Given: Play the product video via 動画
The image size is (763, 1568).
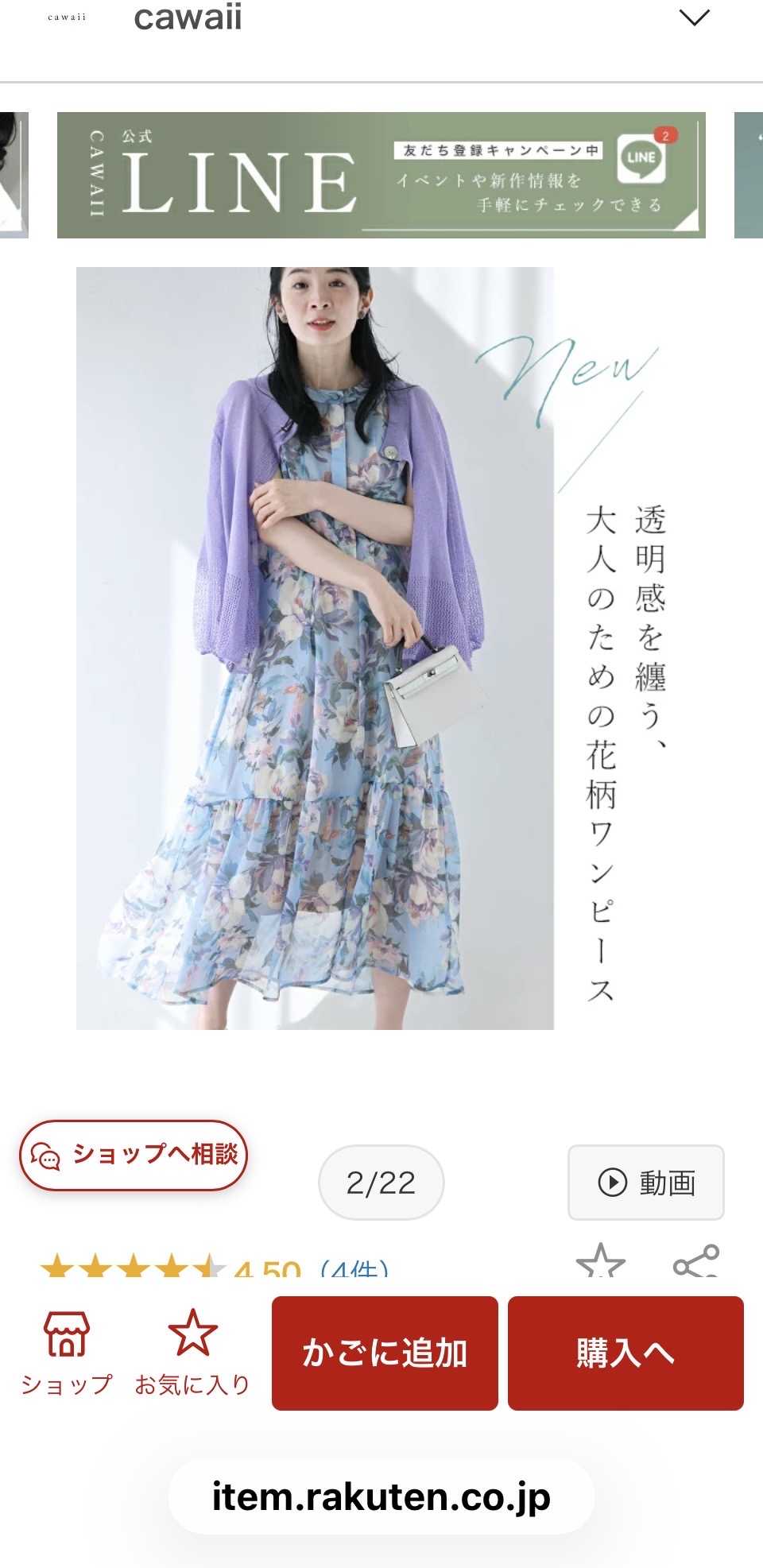Looking at the screenshot, I should tap(645, 1183).
